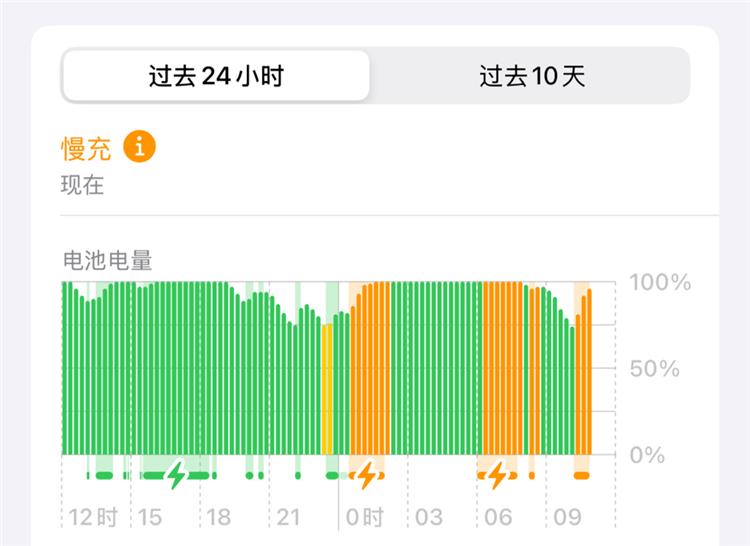750x546 pixels.
Task: Switch to the 过去 10 天 view
Action: point(531,76)
